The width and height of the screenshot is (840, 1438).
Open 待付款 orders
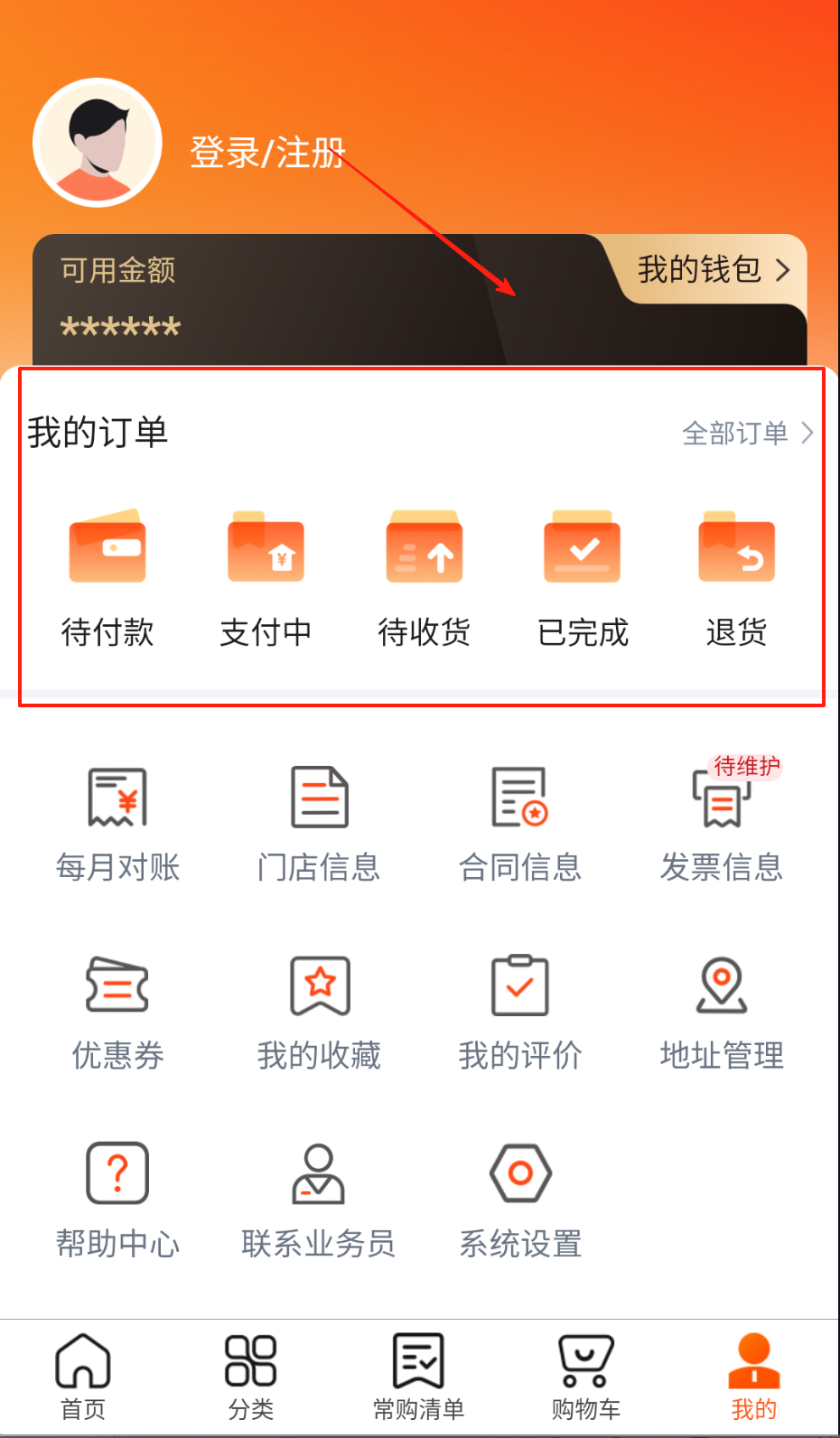coord(107,578)
